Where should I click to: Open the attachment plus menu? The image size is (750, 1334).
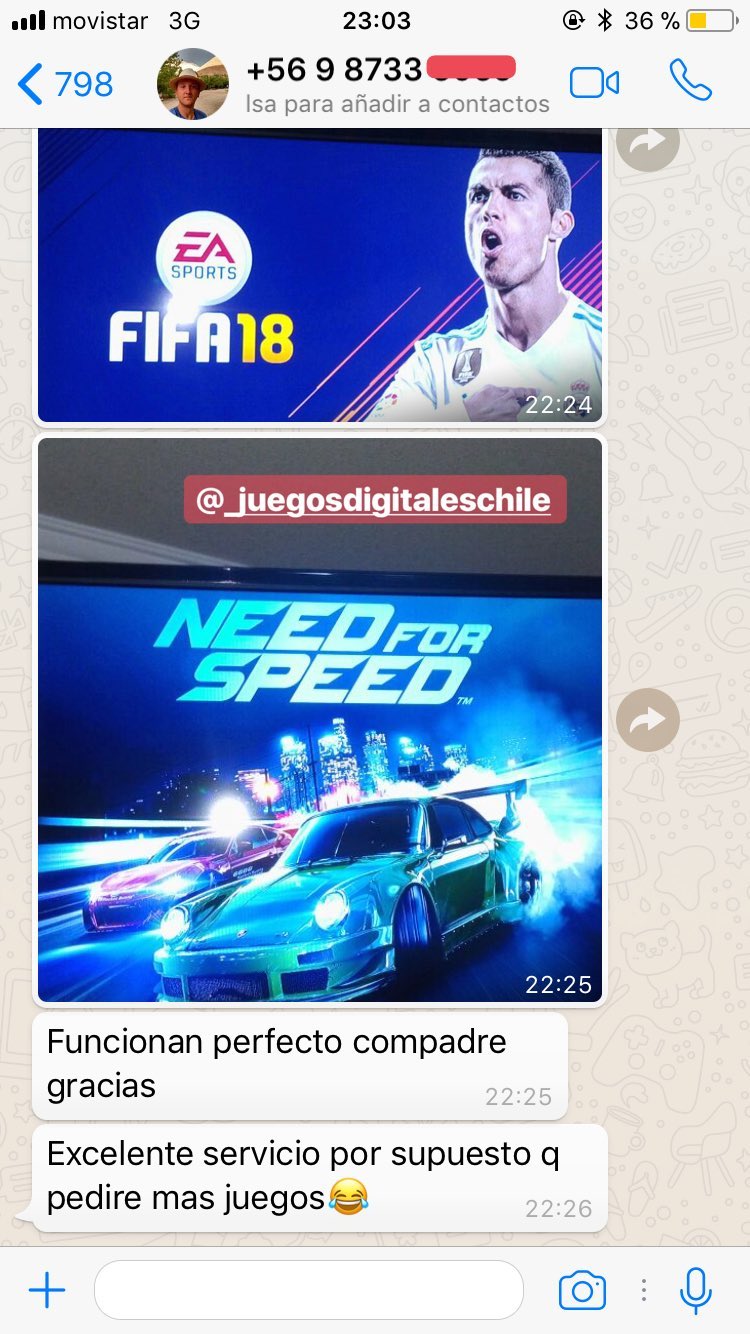pyautogui.click(x=47, y=1290)
